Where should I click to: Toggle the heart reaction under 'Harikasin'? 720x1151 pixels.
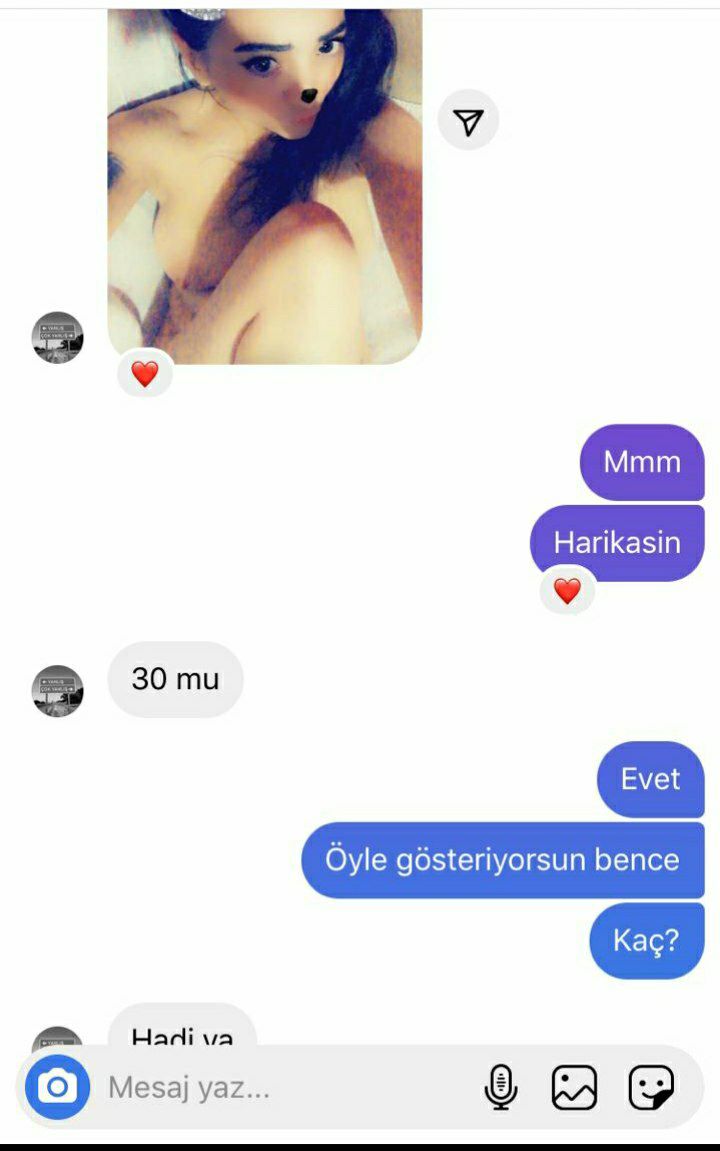pos(567,591)
